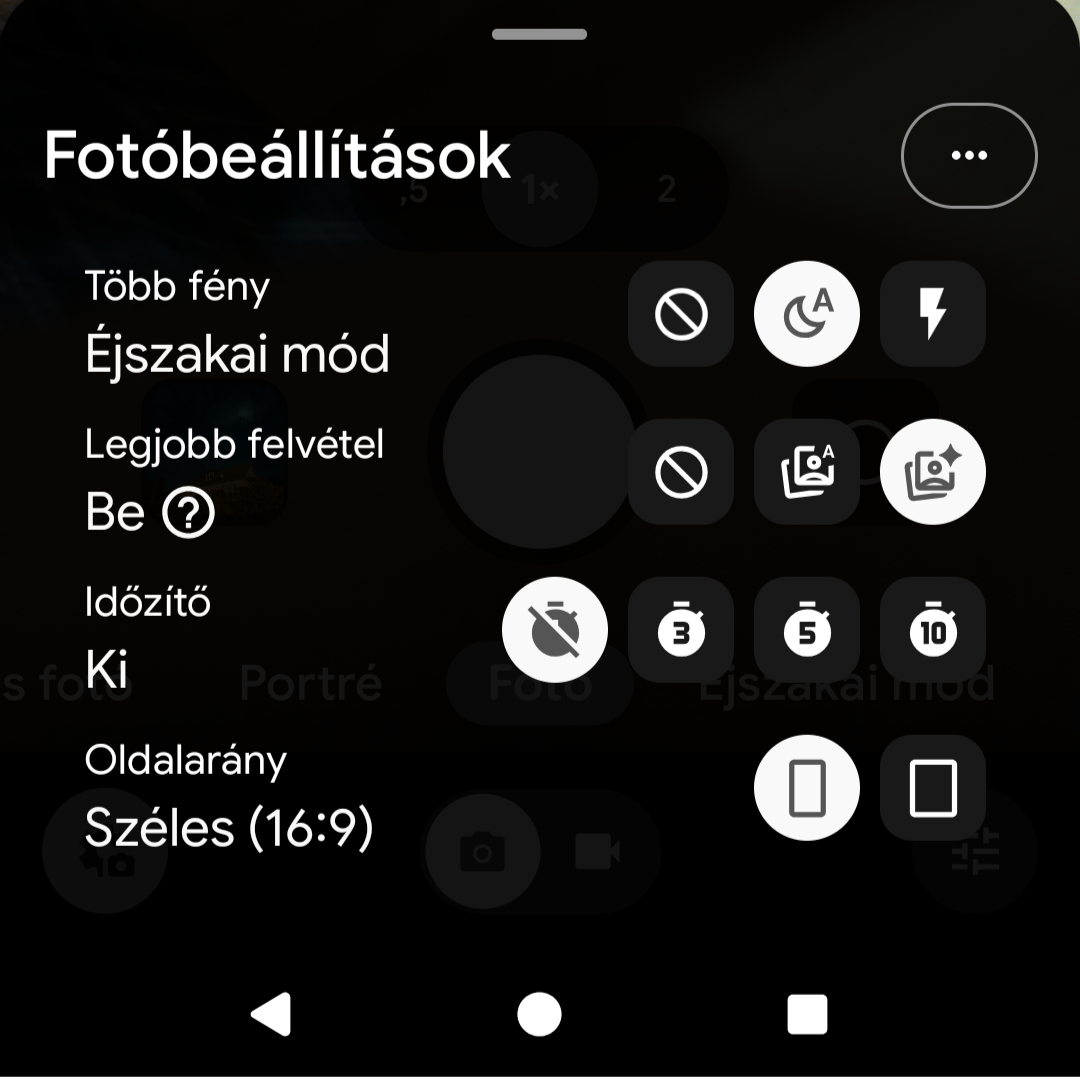The width and height of the screenshot is (1080, 1077).
Task: Set Időzítő timer to 3 seconds
Action: pos(681,630)
